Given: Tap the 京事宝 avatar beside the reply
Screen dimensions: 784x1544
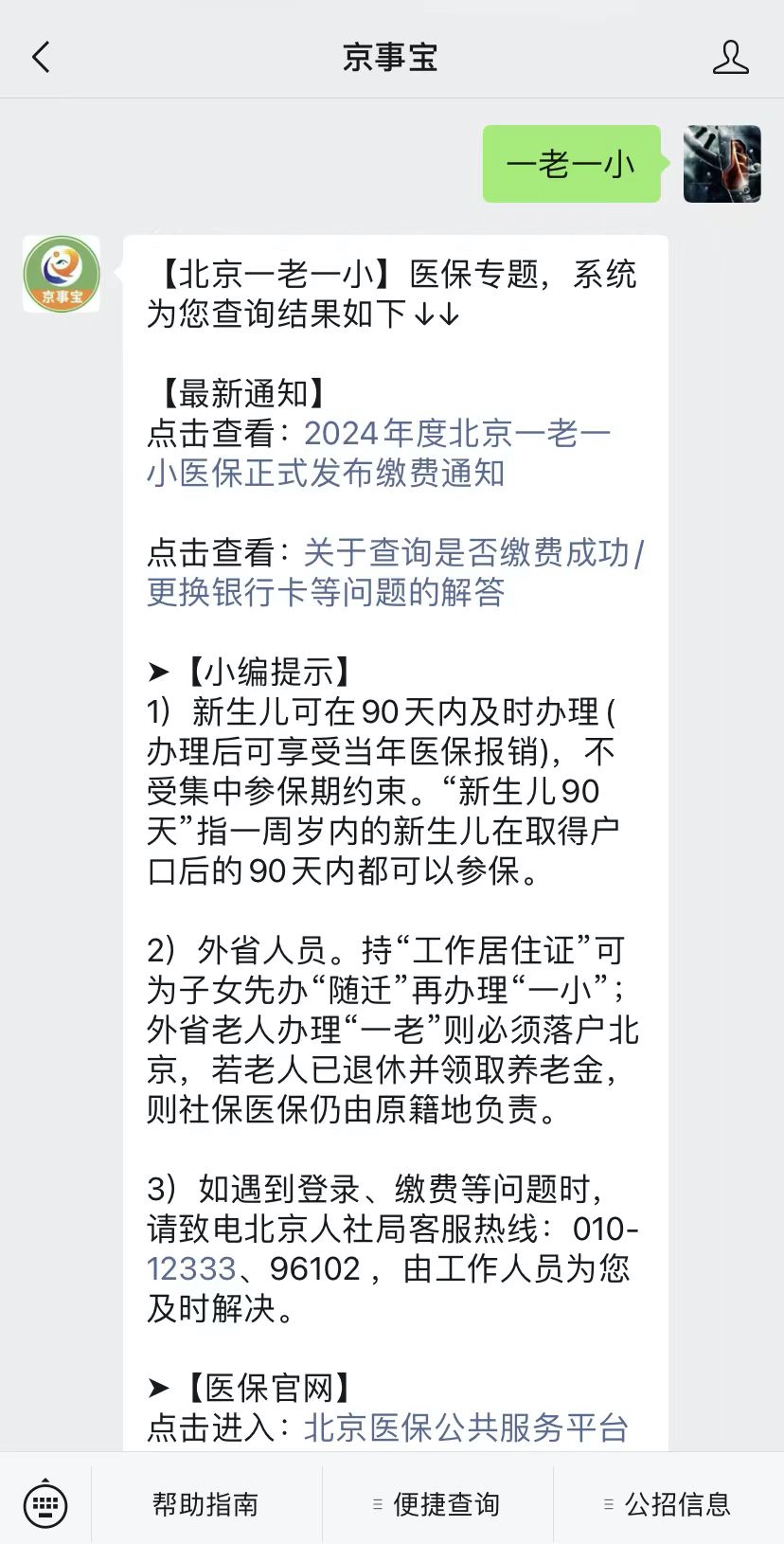Looking at the screenshot, I should (62, 275).
